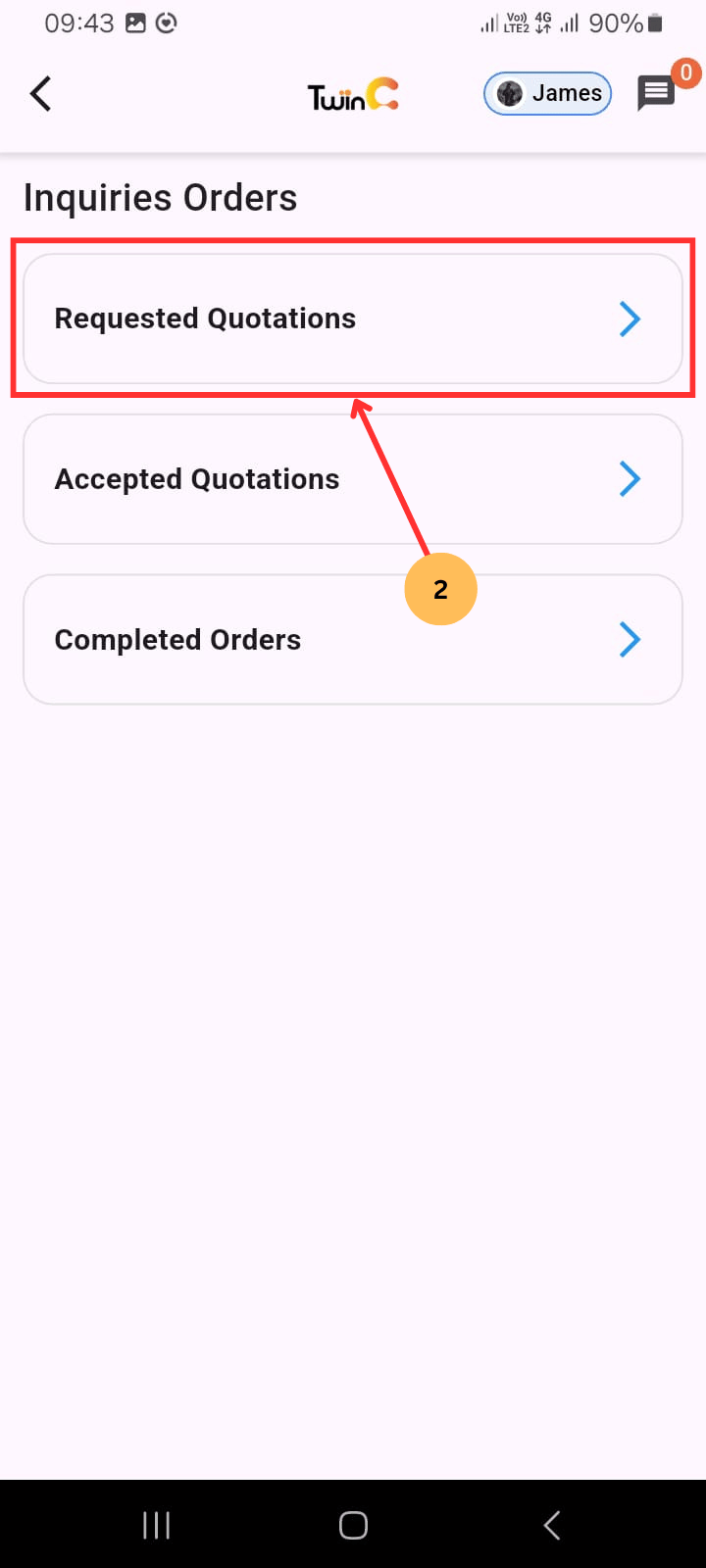The image size is (706, 1568).
Task: Tap the notification badge showing 0
Action: 685,73
